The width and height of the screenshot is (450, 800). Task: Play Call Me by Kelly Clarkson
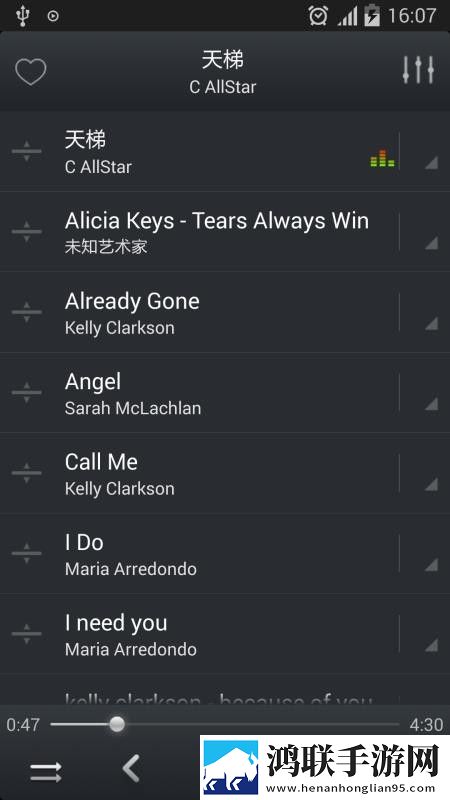pyautogui.click(x=199, y=473)
